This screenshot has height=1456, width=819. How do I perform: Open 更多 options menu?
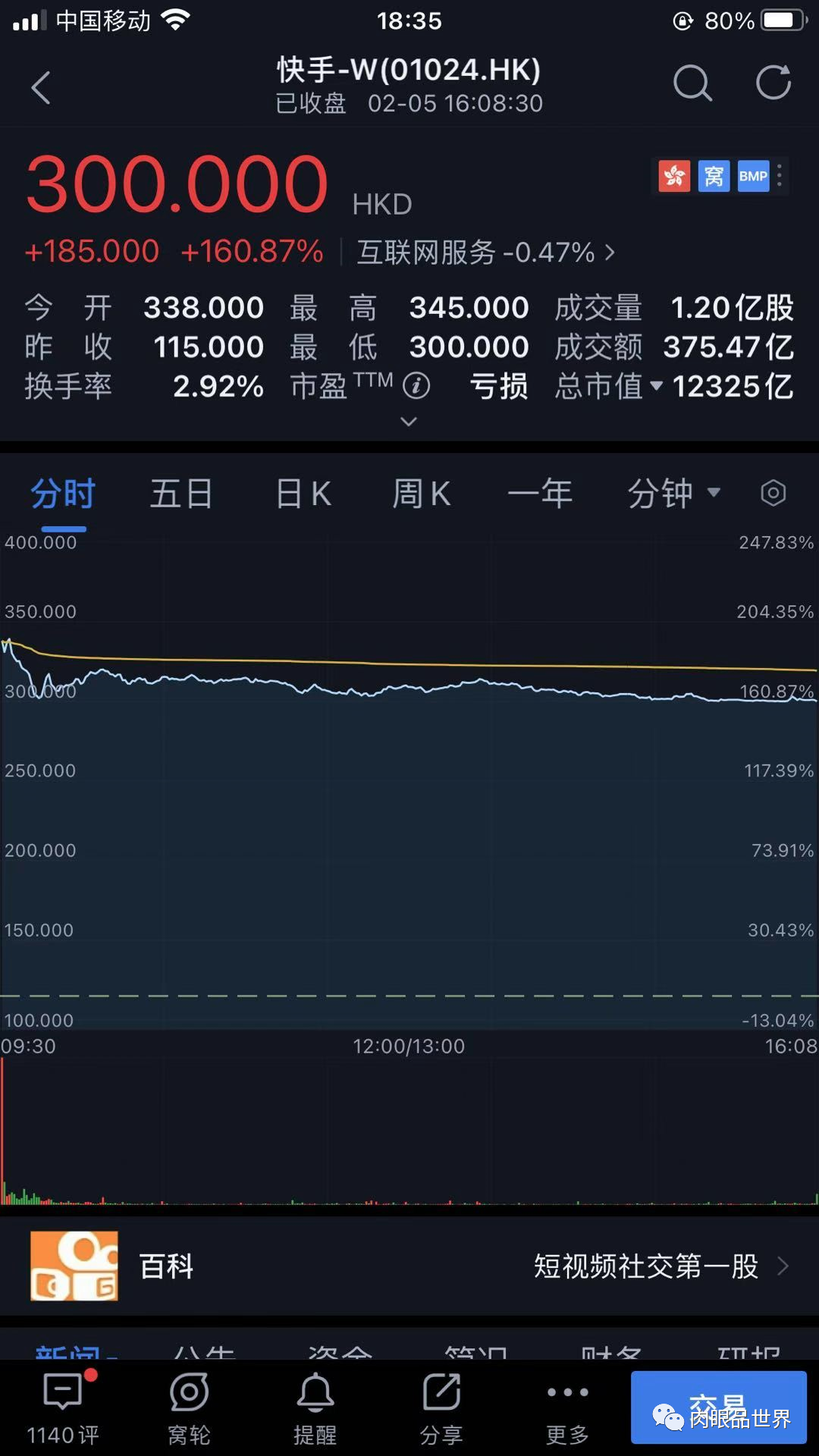tap(567, 1408)
